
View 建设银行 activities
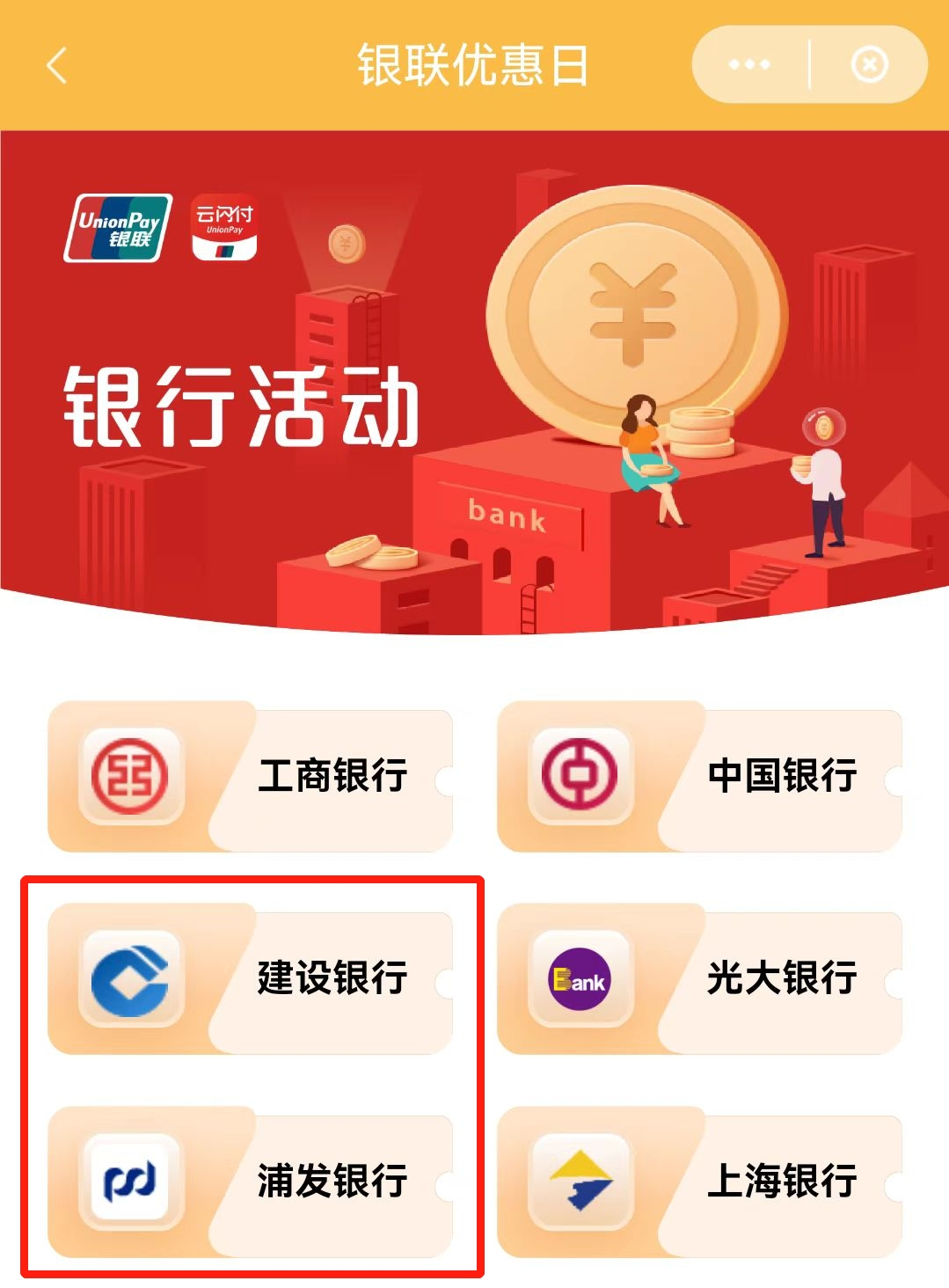251,979
